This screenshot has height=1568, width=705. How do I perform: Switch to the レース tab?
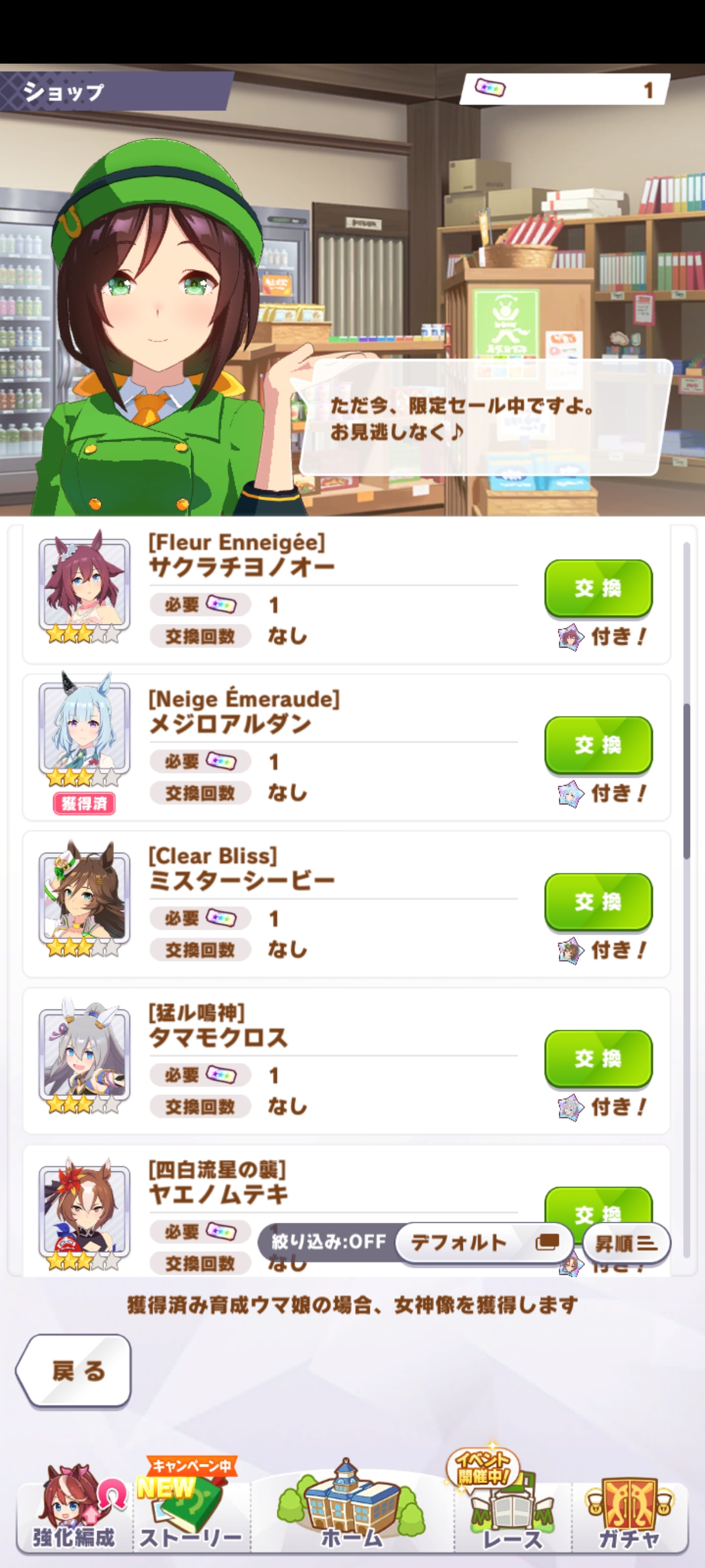512,1510
